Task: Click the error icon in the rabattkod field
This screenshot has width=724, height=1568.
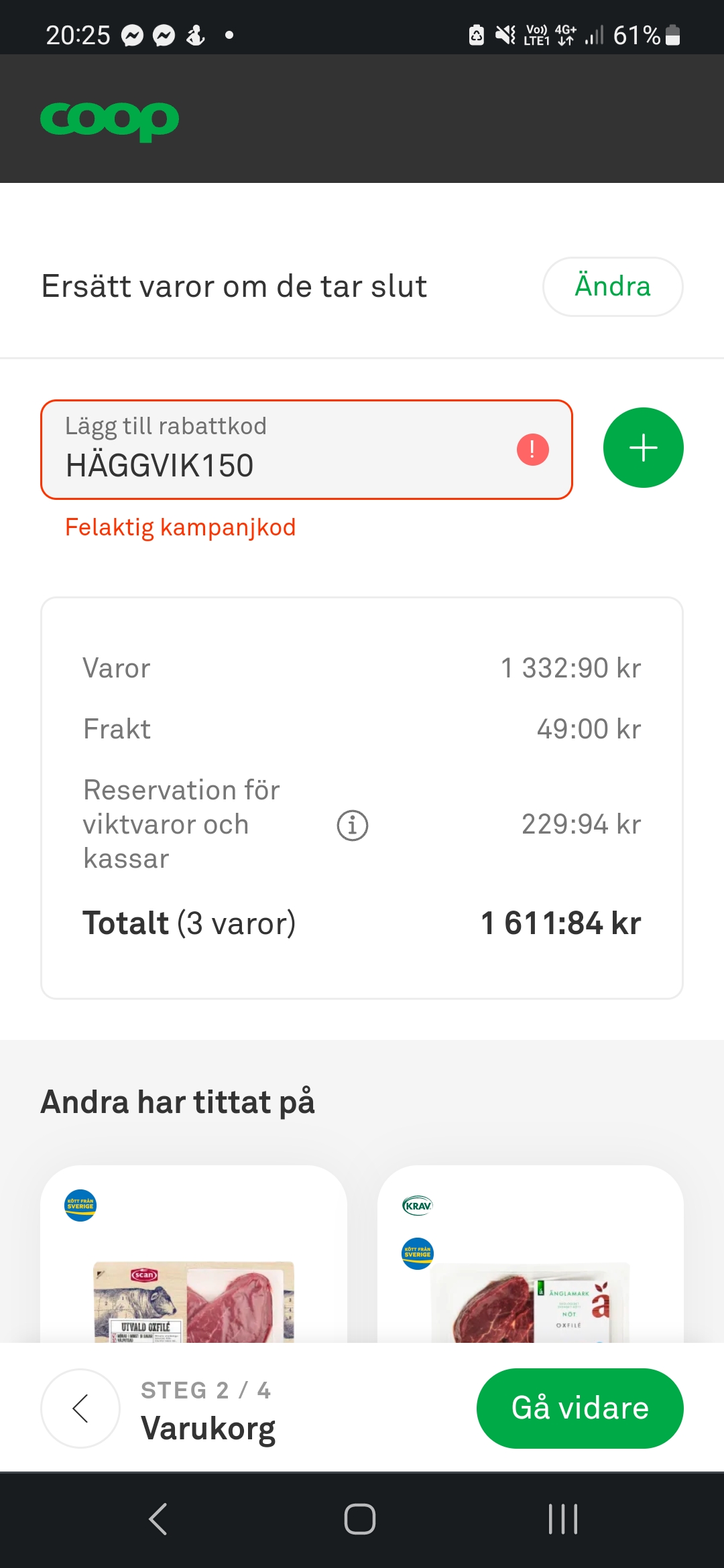Action: click(532, 448)
